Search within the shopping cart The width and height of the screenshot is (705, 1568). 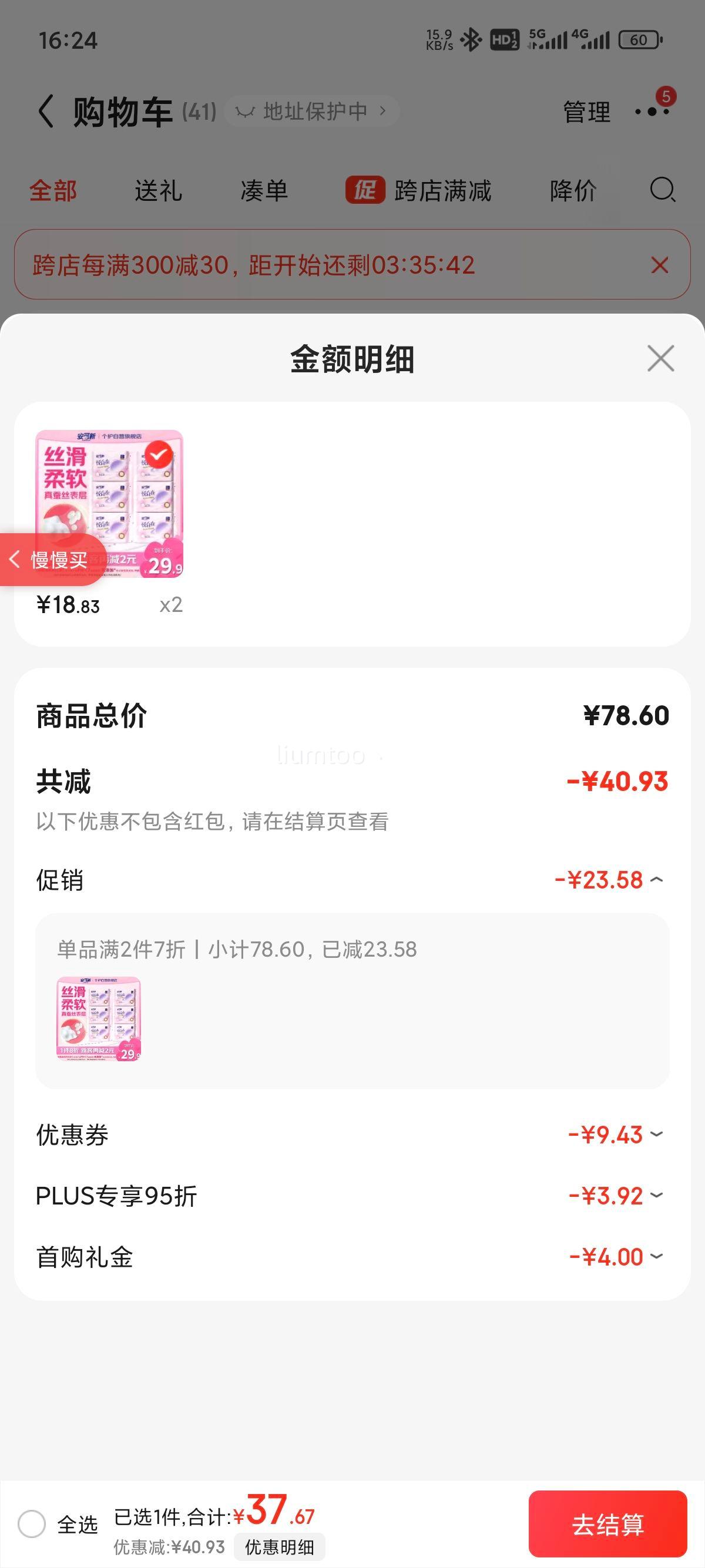[662, 190]
